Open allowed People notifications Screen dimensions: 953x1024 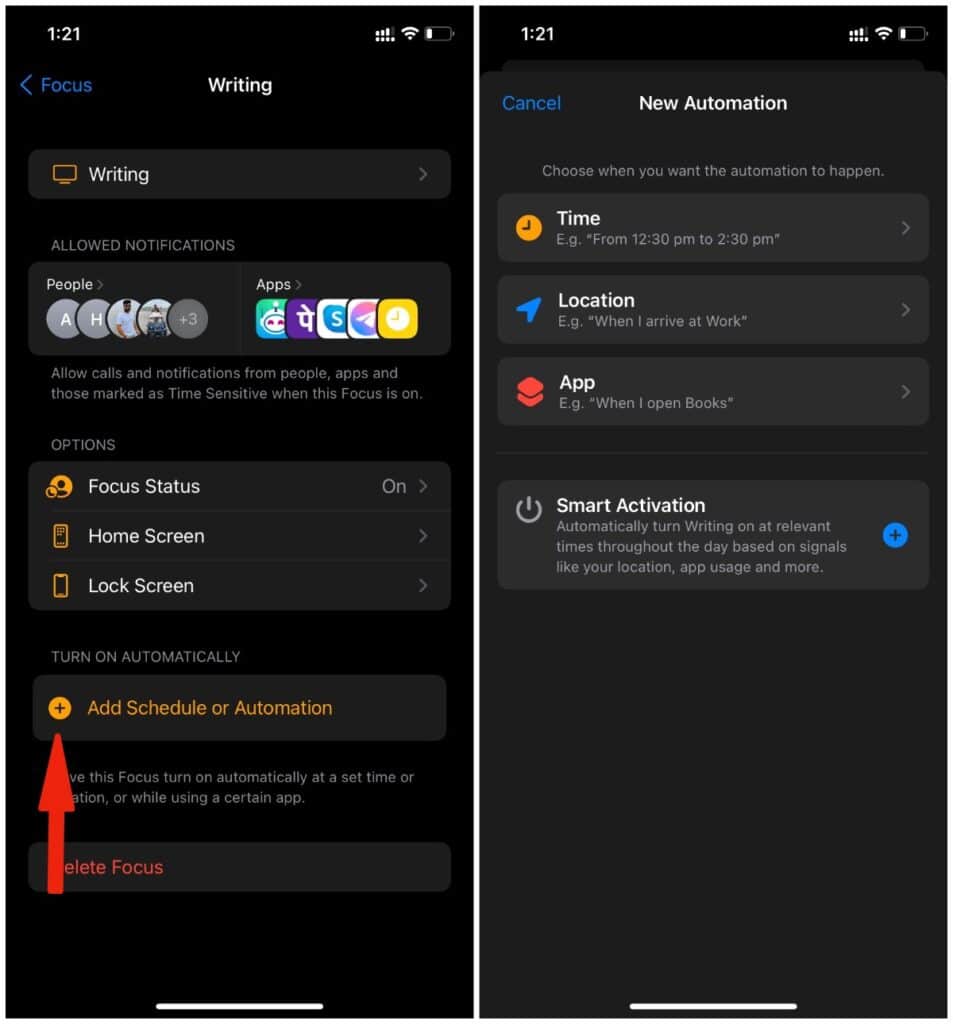tap(74, 285)
